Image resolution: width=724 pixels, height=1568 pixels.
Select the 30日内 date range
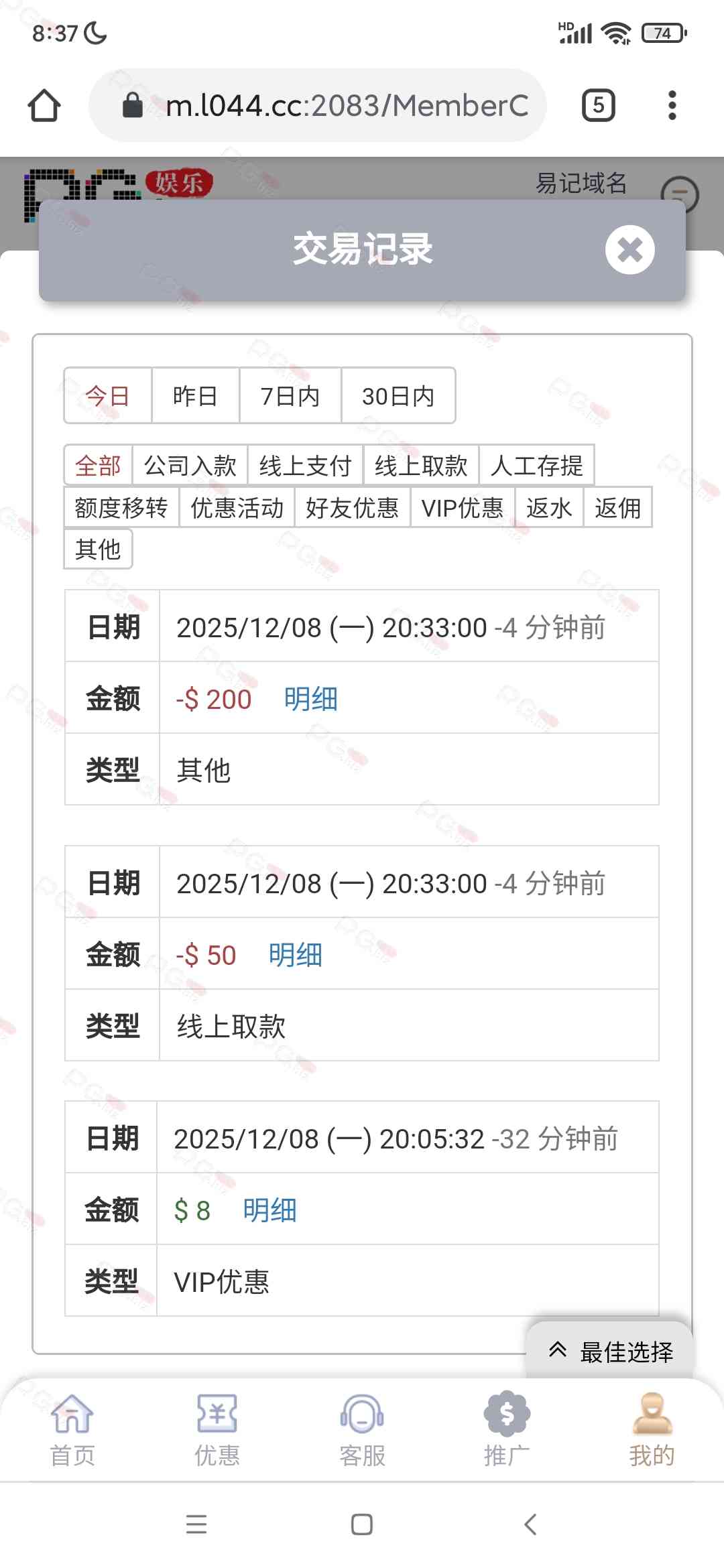398,396
